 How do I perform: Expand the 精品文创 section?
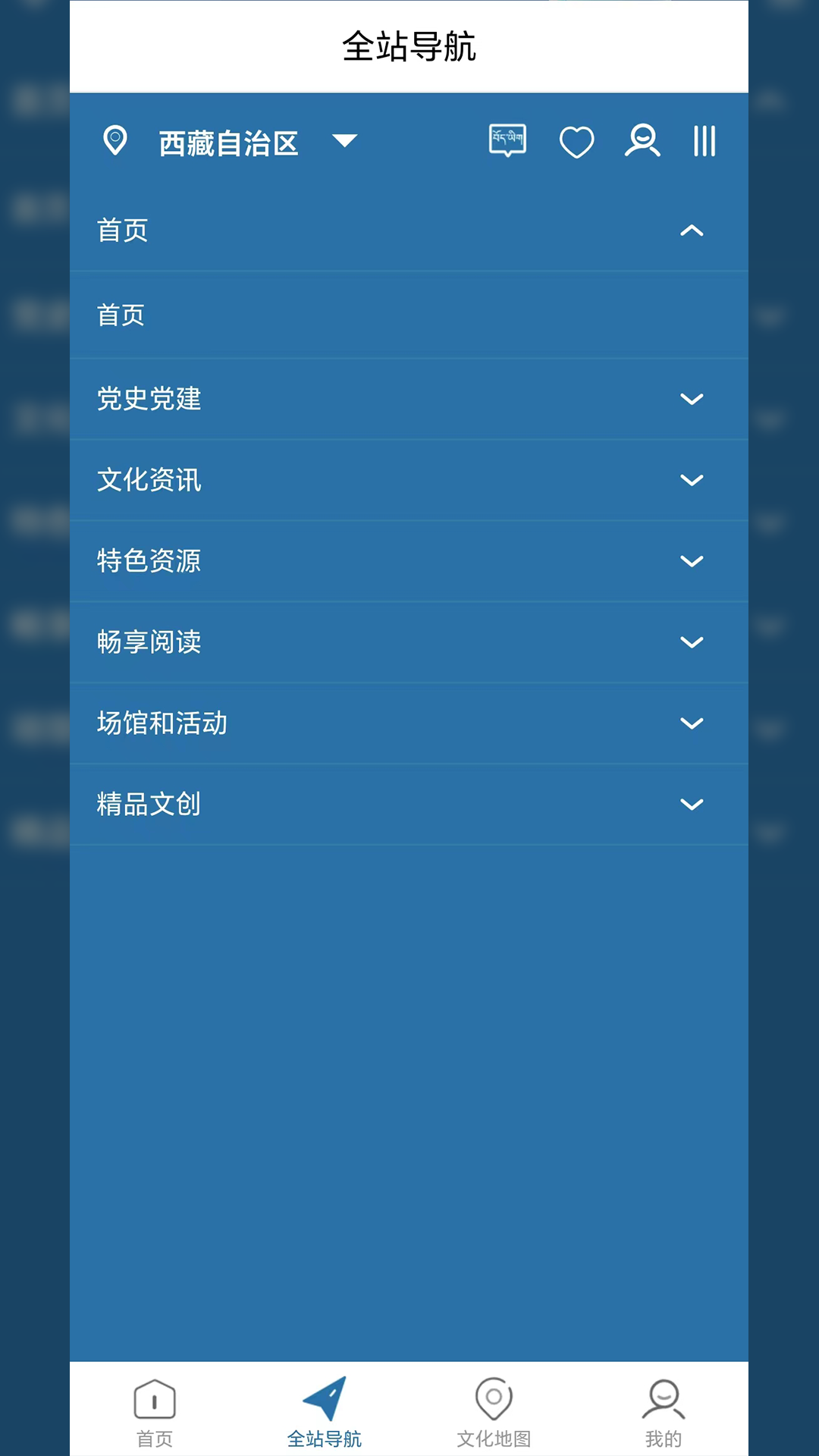point(692,805)
